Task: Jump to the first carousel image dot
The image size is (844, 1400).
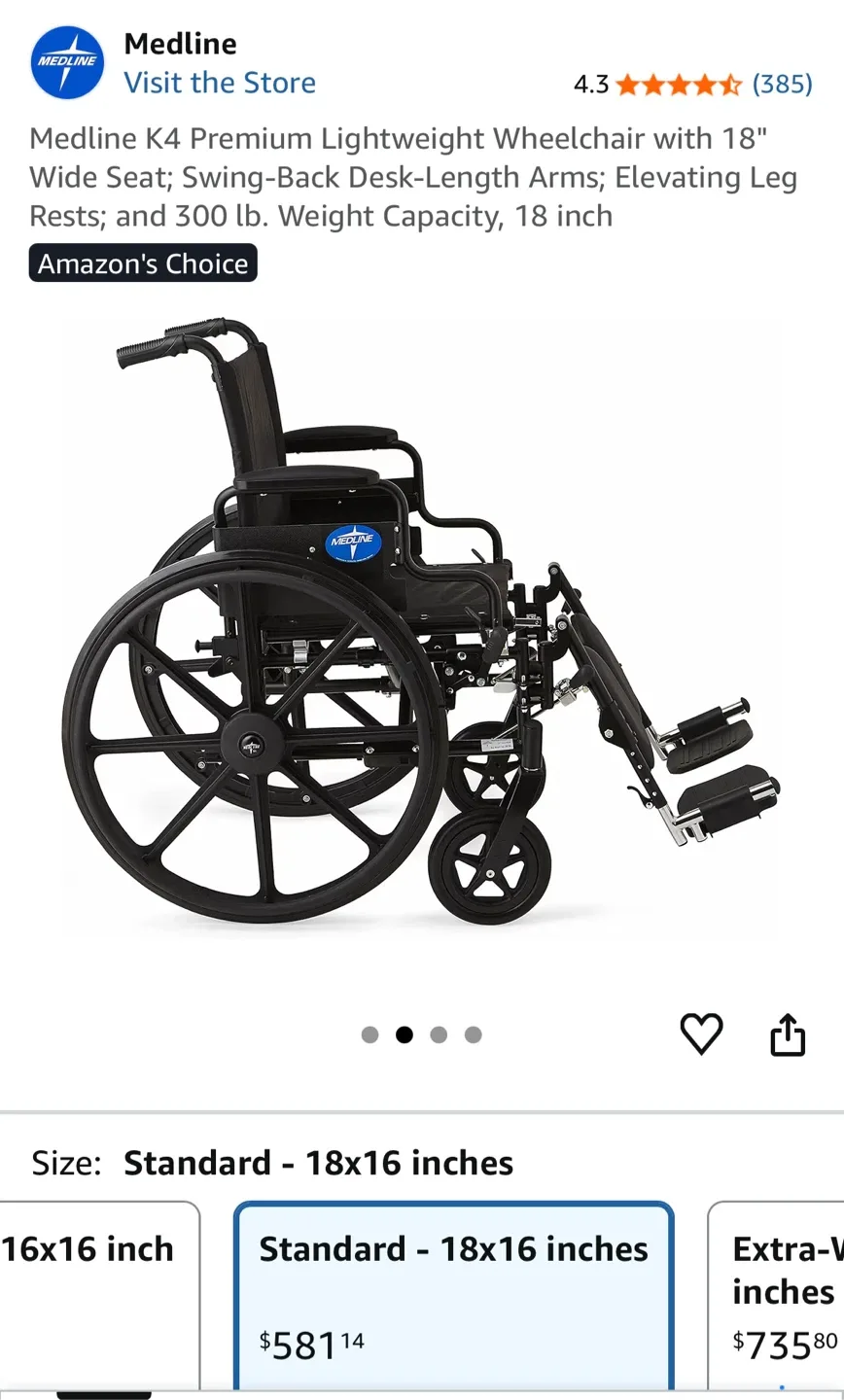Action: [x=370, y=1034]
